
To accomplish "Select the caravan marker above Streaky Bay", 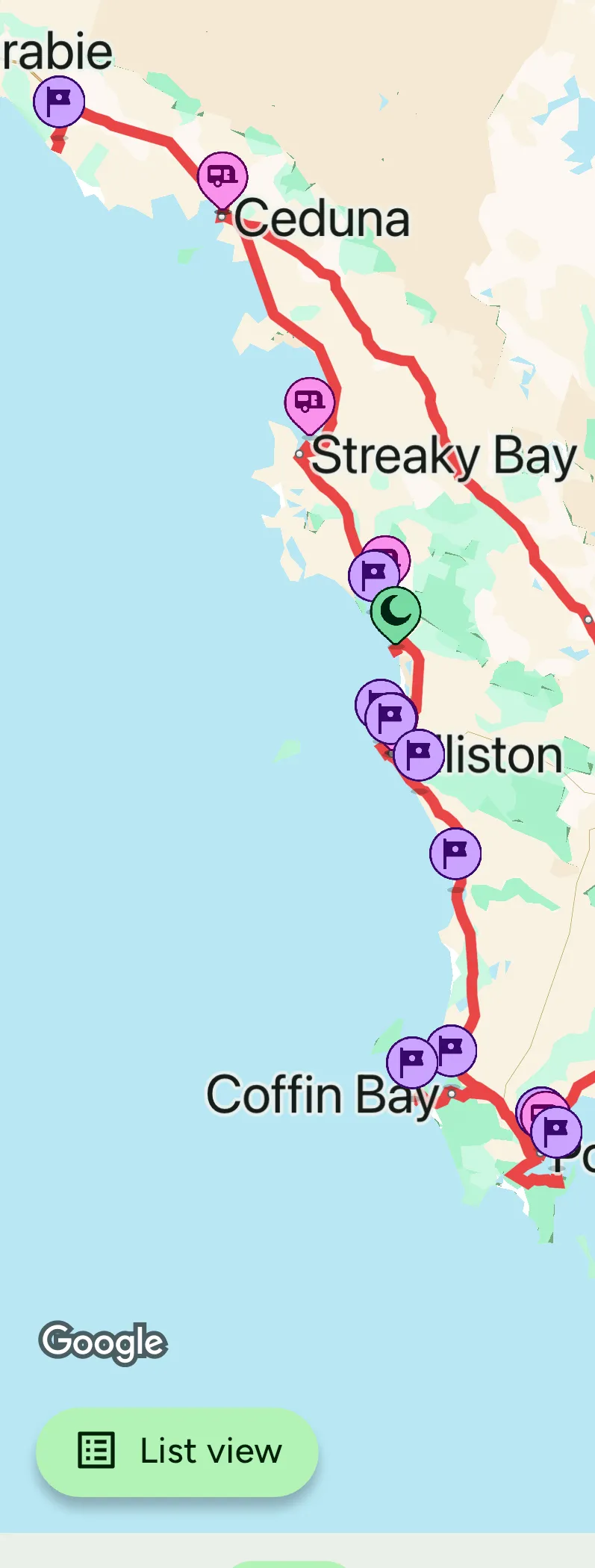I will tap(310, 402).
